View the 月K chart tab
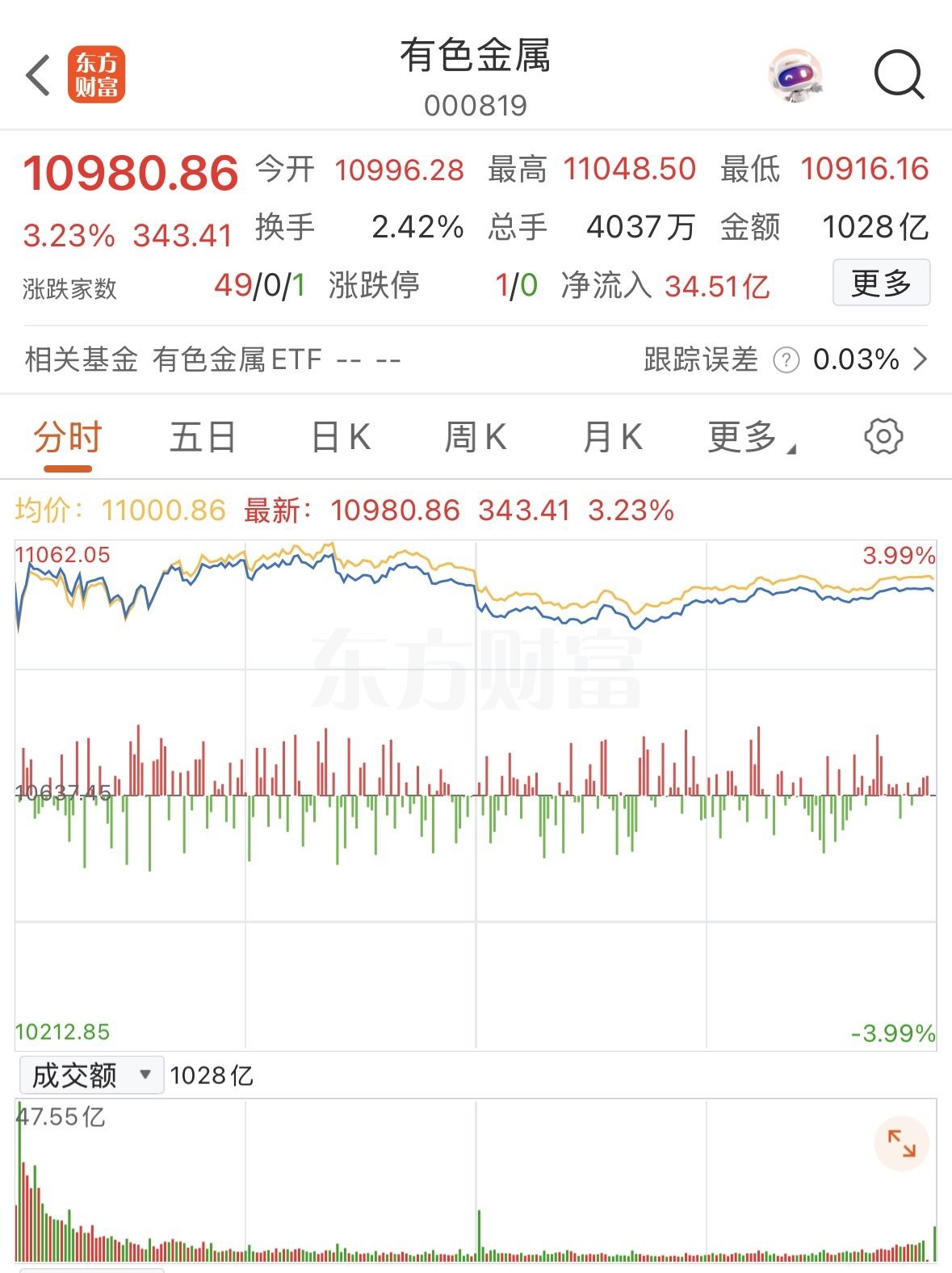Viewport: 952px width, 1273px height. point(612,438)
